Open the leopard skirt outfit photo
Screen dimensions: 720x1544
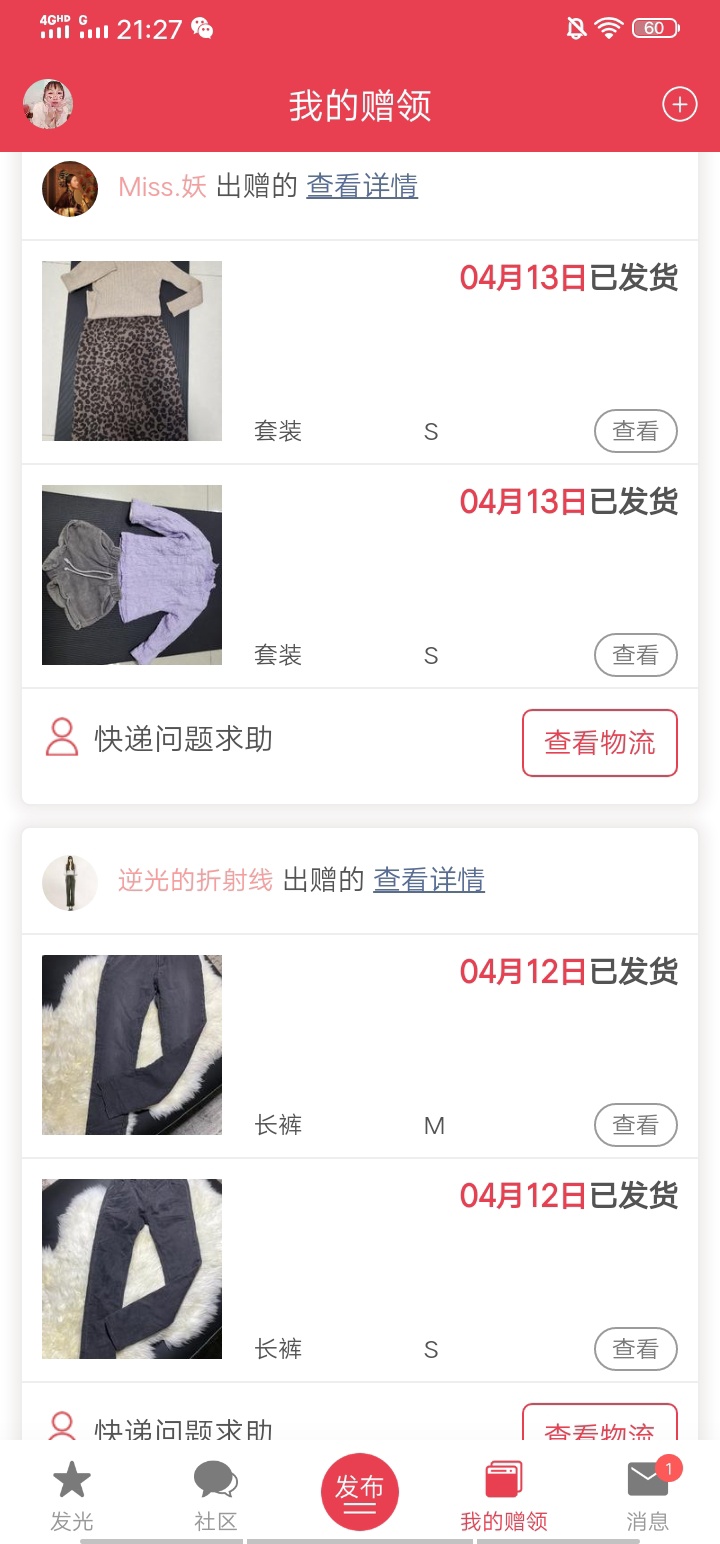coord(132,351)
